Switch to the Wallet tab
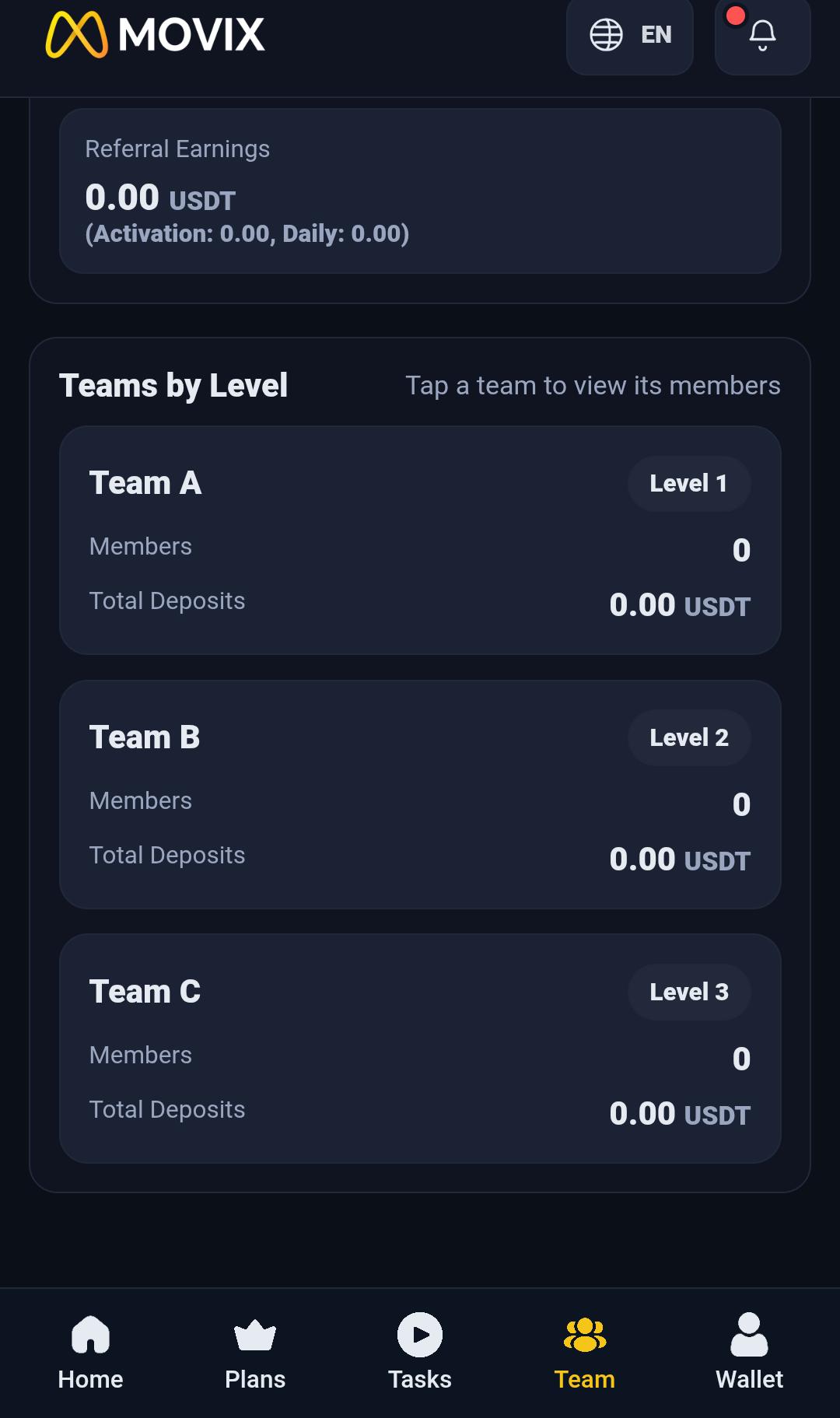This screenshot has height=1418, width=840. tap(749, 1353)
